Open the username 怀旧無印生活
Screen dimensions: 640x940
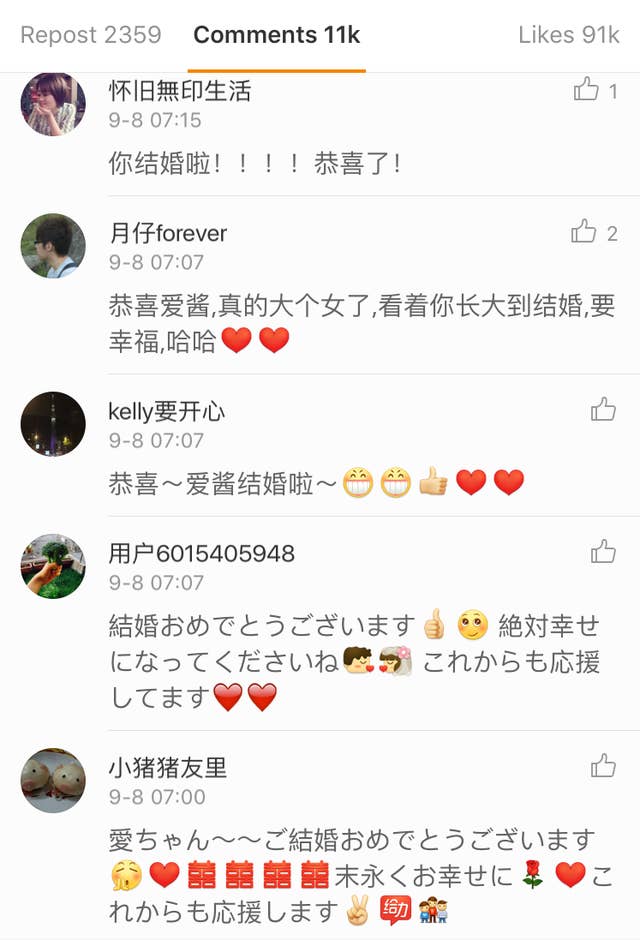179,91
